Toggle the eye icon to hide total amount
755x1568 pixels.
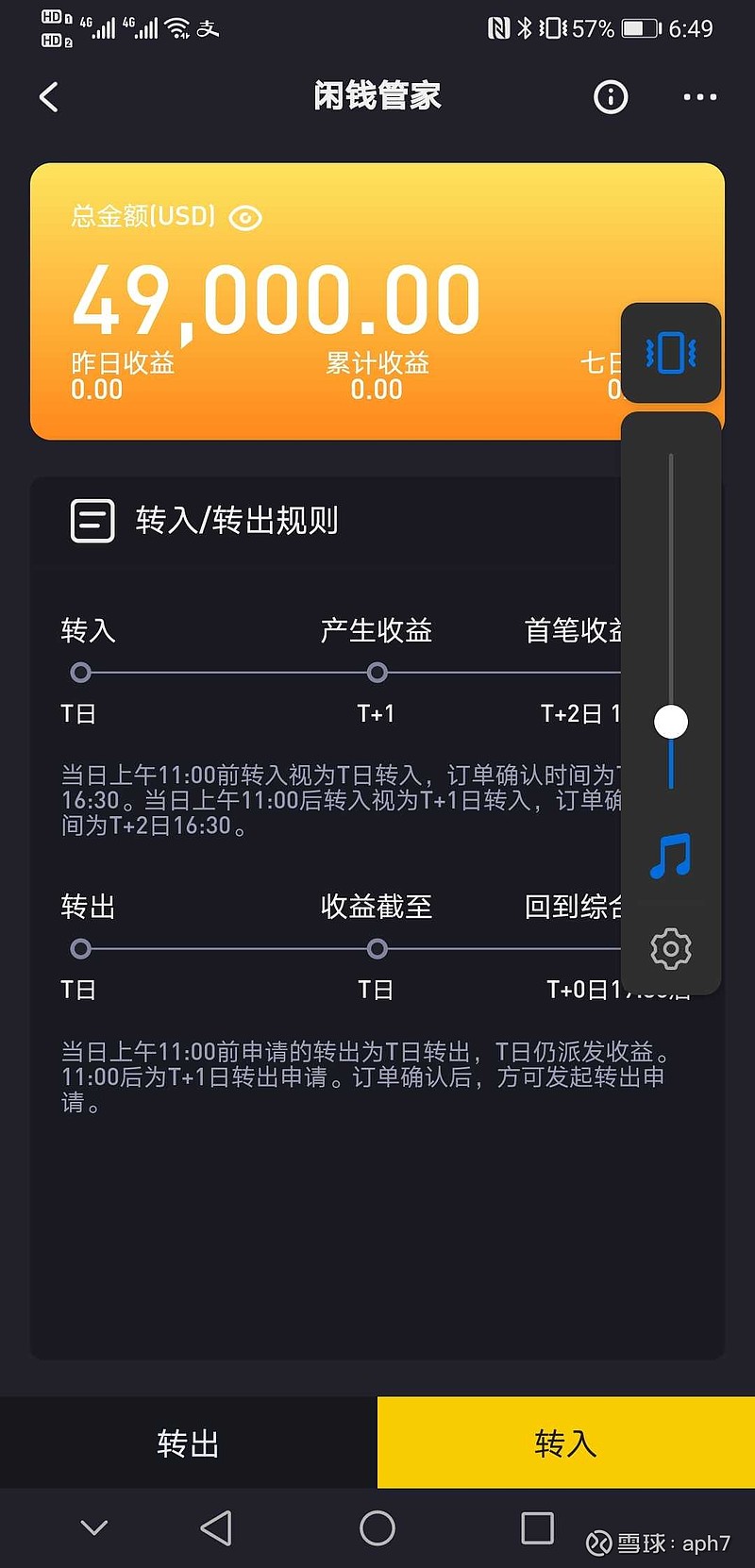(x=245, y=217)
